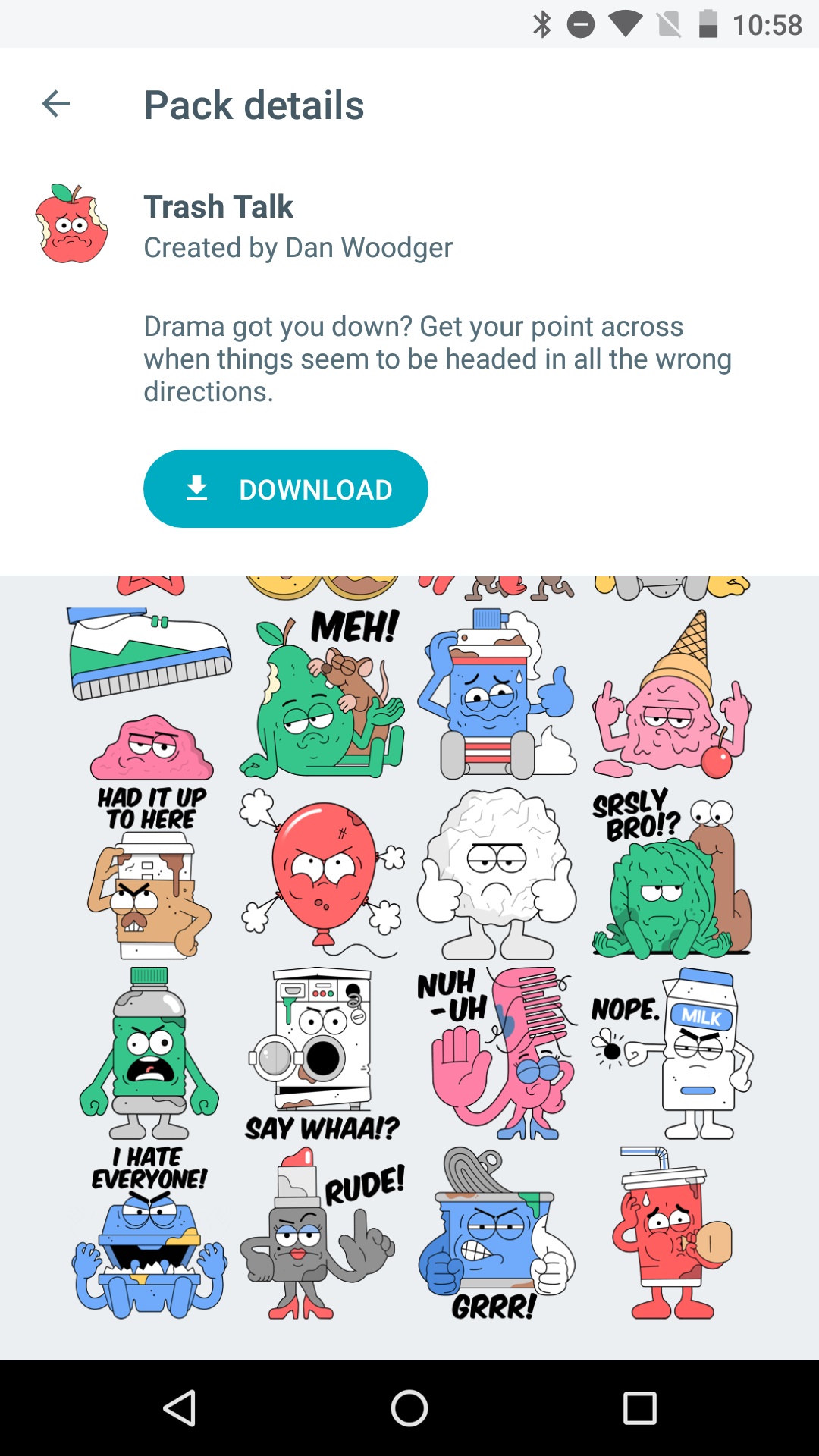Open the GRRR! tin can sticker
The height and width of the screenshot is (1456, 819).
click(495, 1233)
